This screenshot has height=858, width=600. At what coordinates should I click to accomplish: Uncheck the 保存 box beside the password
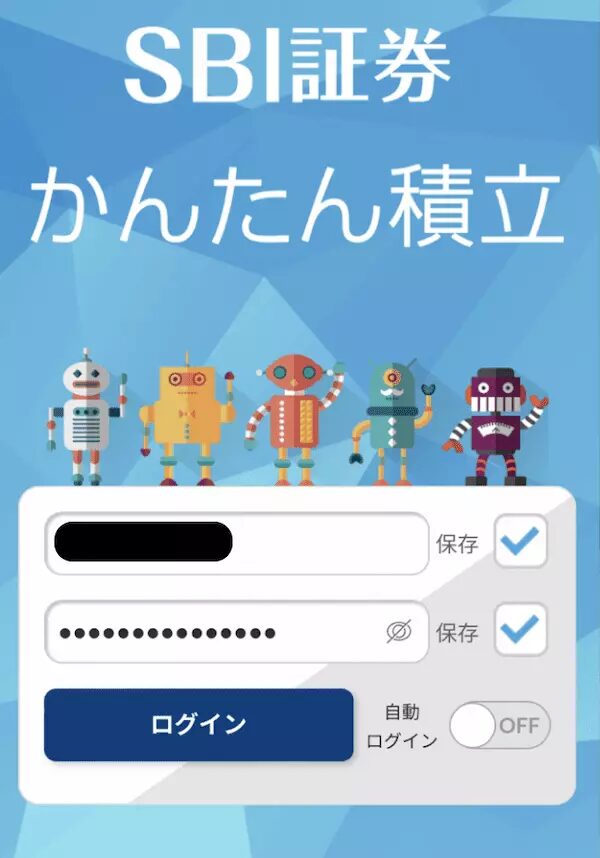(x=520, y=630)
